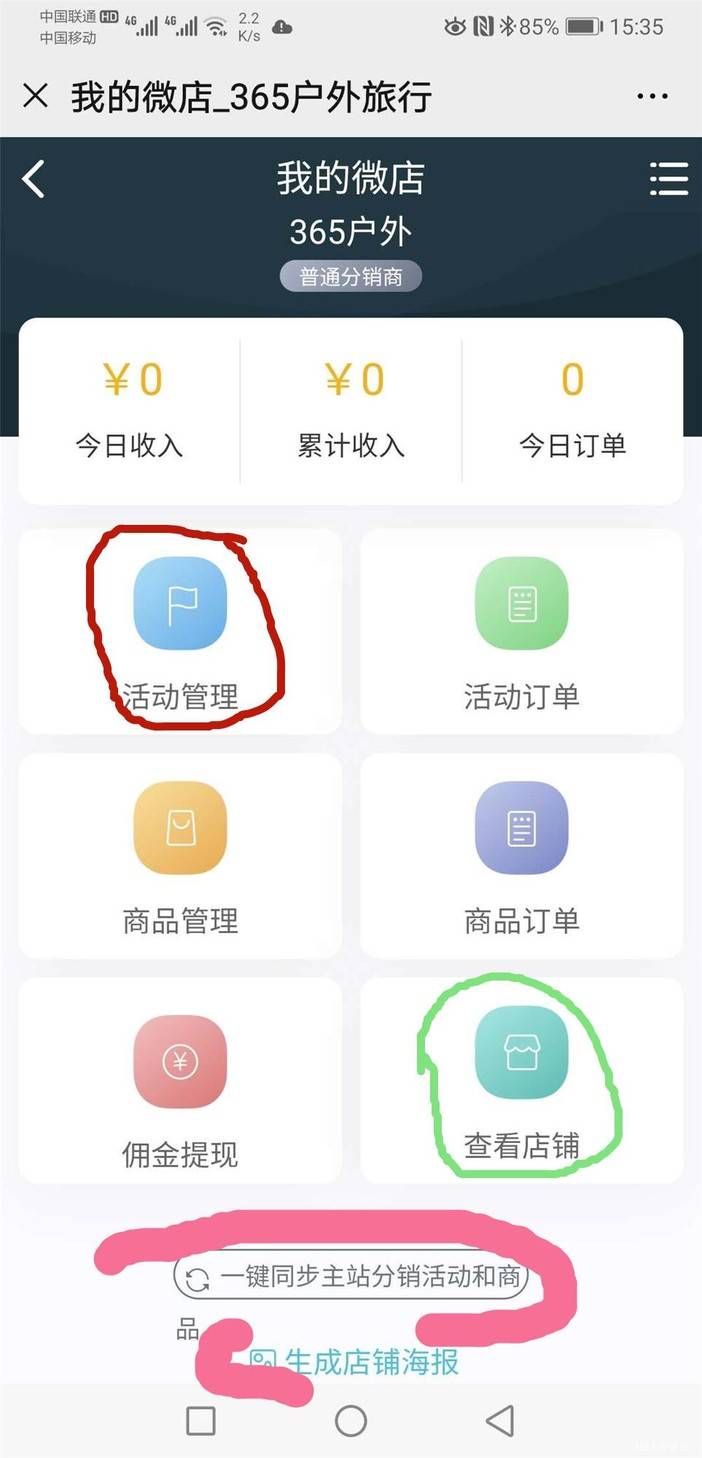Screen dimensions: 702x1458
Task: Open recent apps with the square button
Action: coord(201,1421)
